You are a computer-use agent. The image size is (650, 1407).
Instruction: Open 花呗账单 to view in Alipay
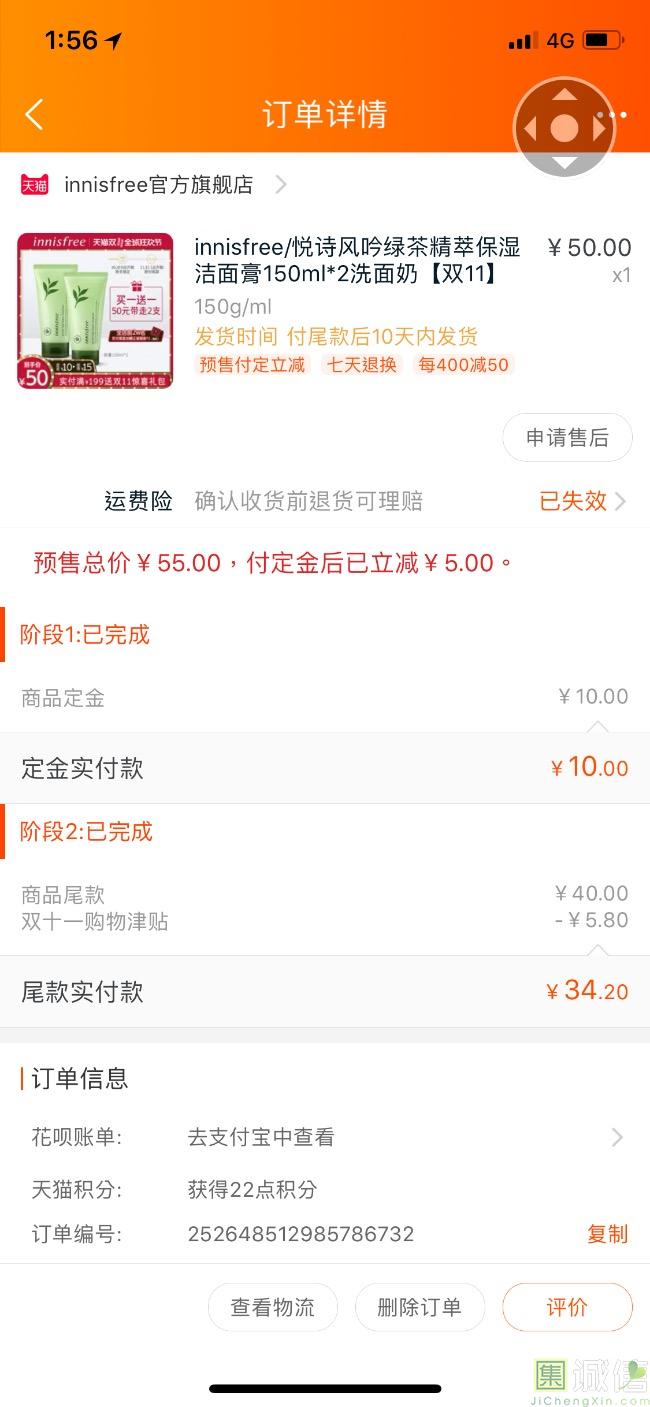coord(400,1137)
